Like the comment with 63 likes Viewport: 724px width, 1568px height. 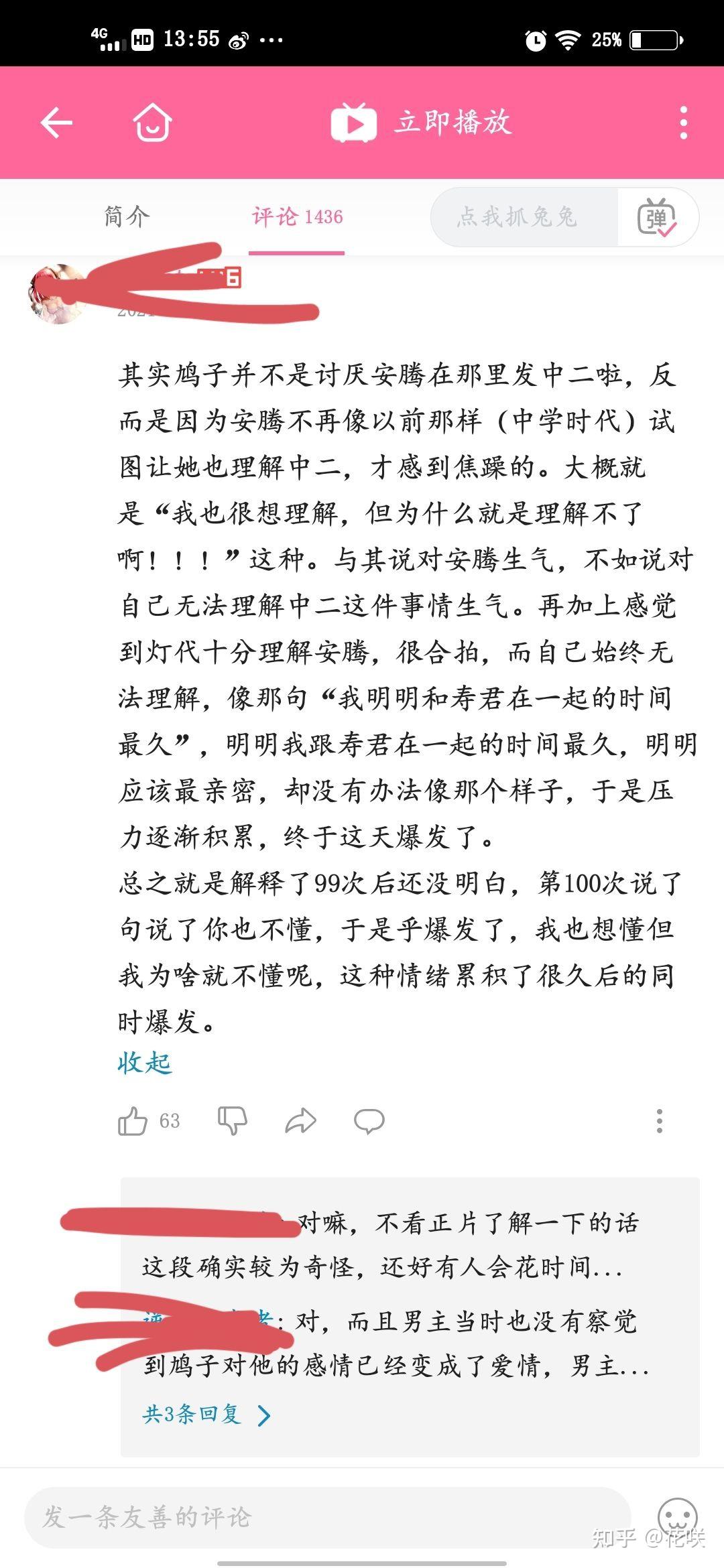[x=133, y=1120]
